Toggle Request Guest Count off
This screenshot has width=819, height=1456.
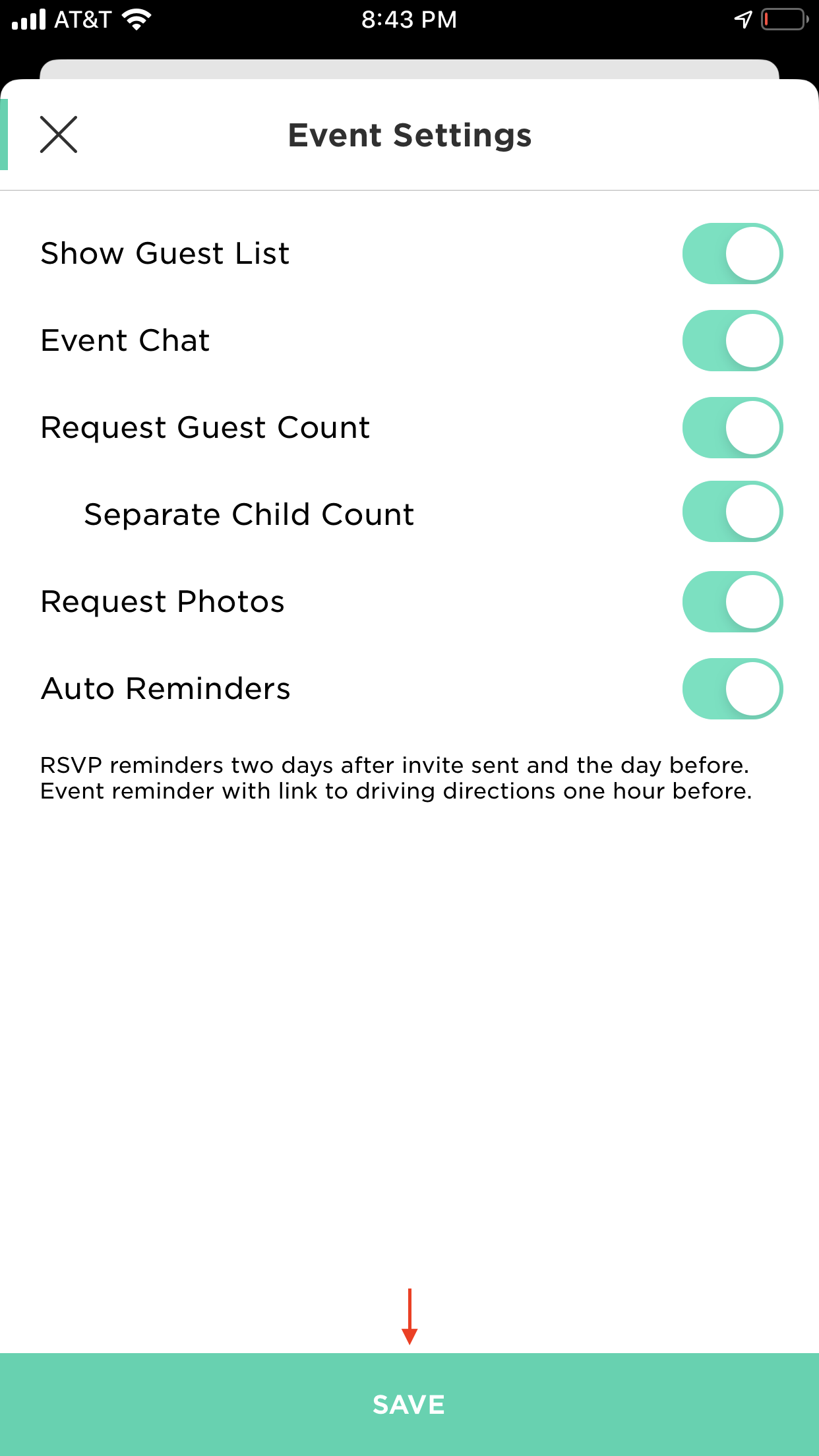(733, 427)
